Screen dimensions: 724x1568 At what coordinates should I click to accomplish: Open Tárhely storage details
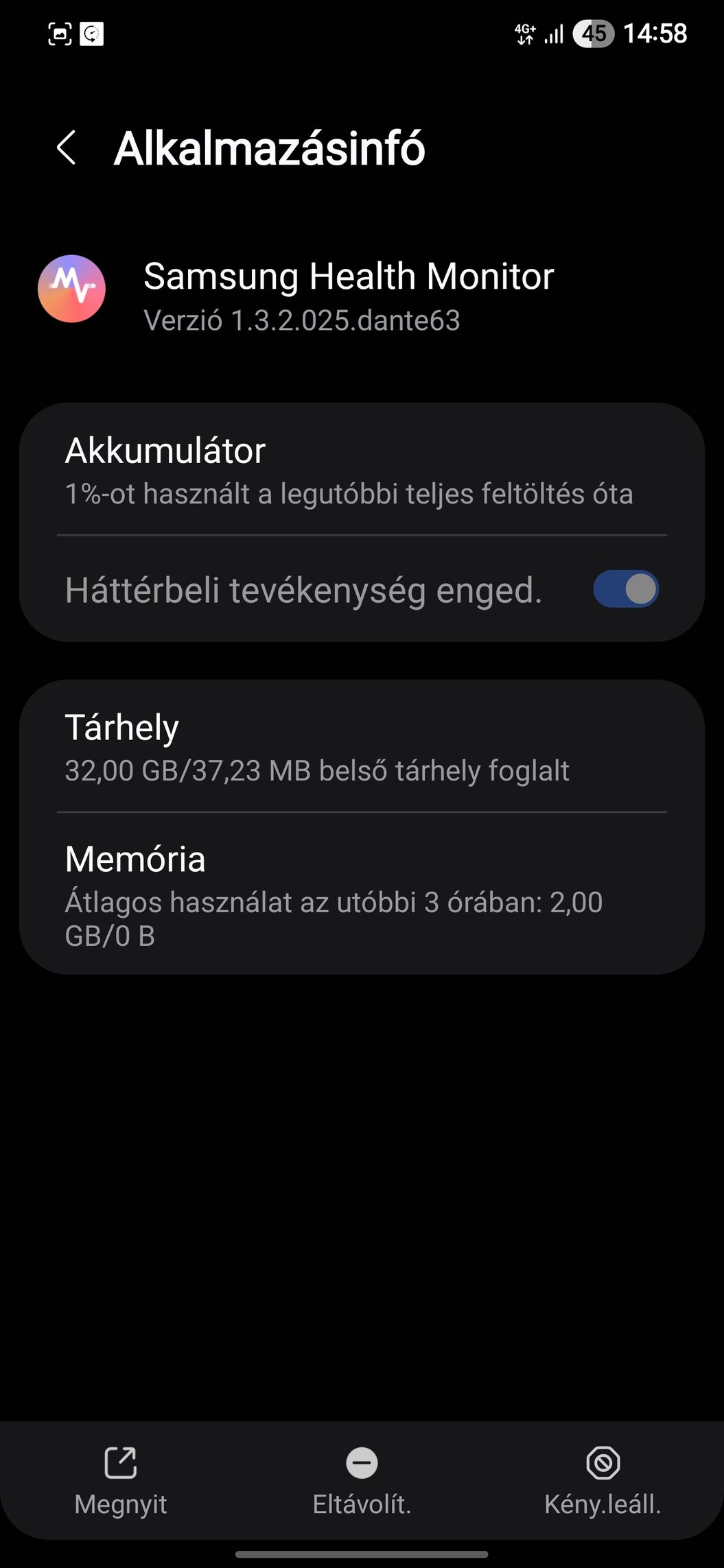362,747
